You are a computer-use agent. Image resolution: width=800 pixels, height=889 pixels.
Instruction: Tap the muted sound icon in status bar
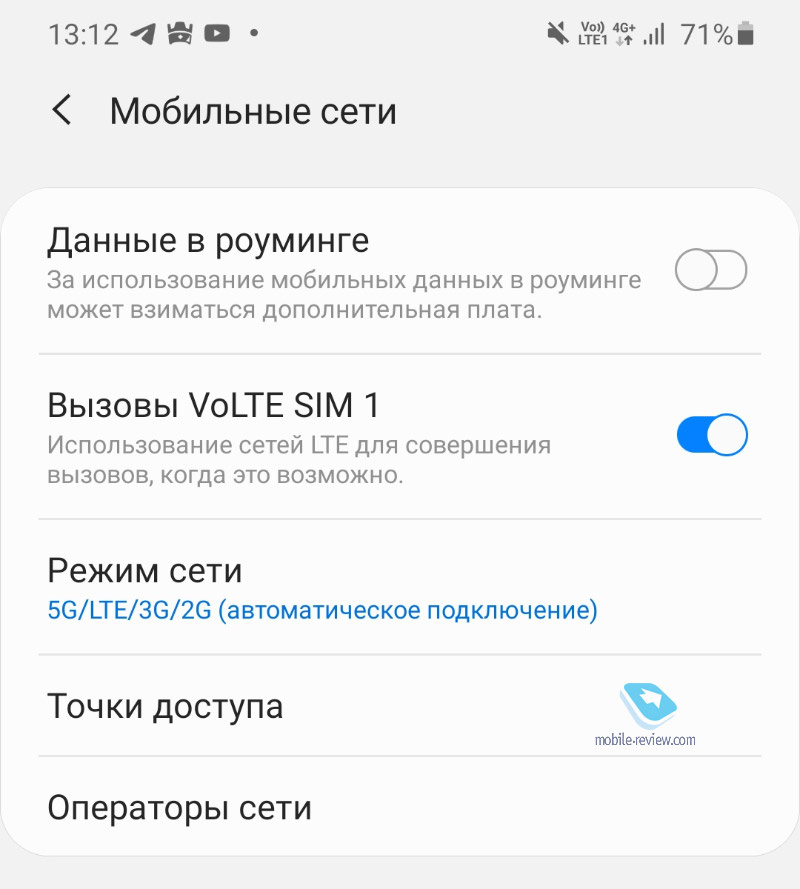click(x=557, y=31)
